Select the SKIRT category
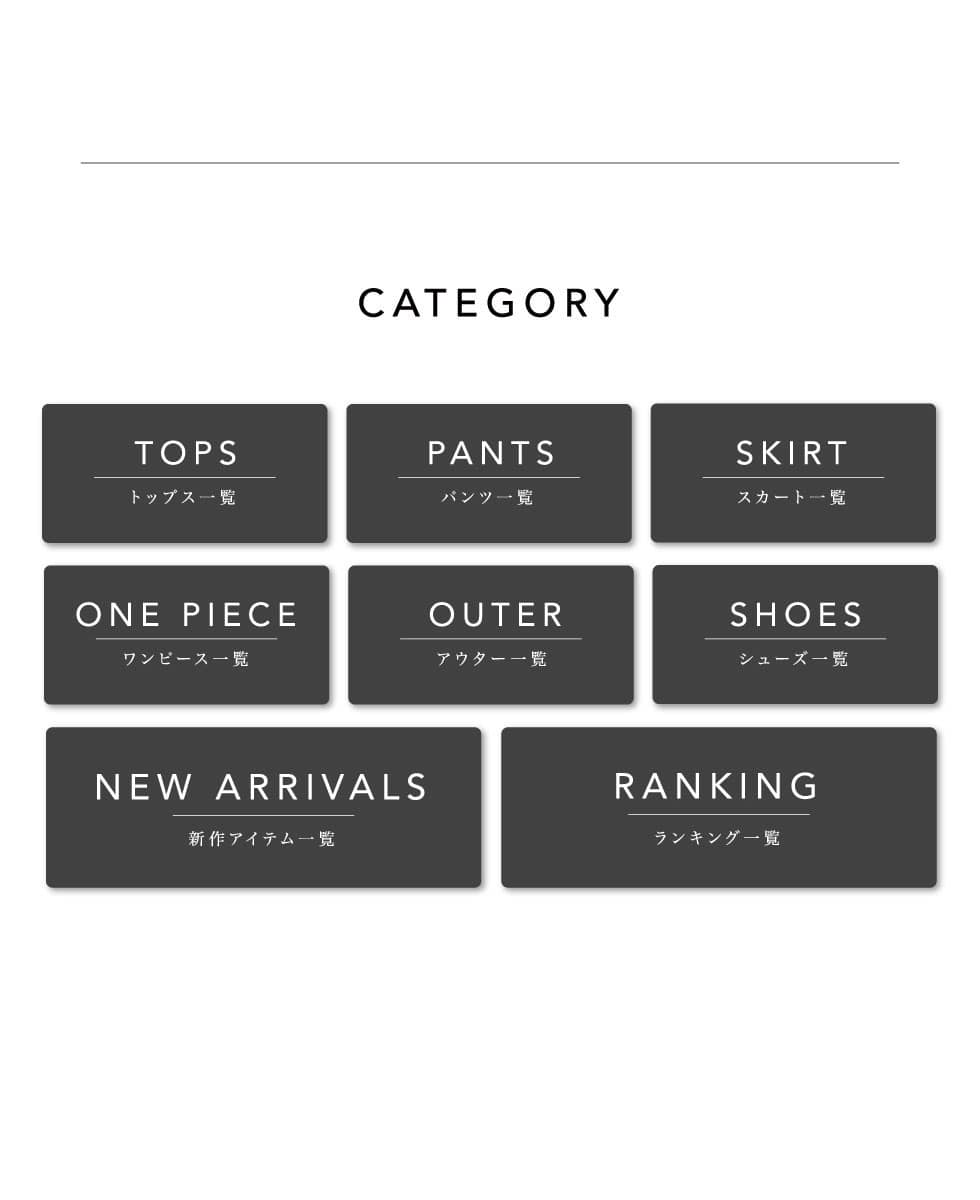 tap(793, 473)
